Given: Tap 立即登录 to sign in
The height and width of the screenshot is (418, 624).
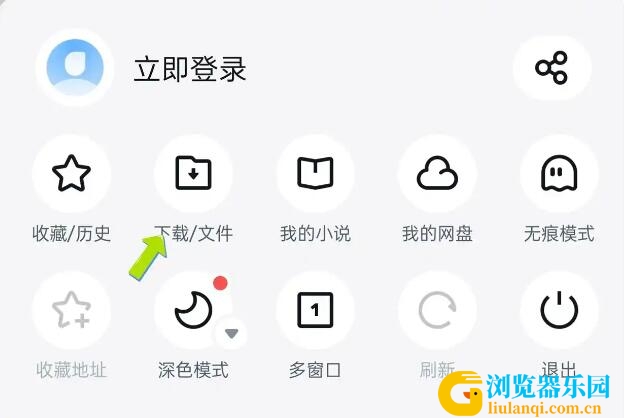Looking at the screenshot, I should coord(190,69).
